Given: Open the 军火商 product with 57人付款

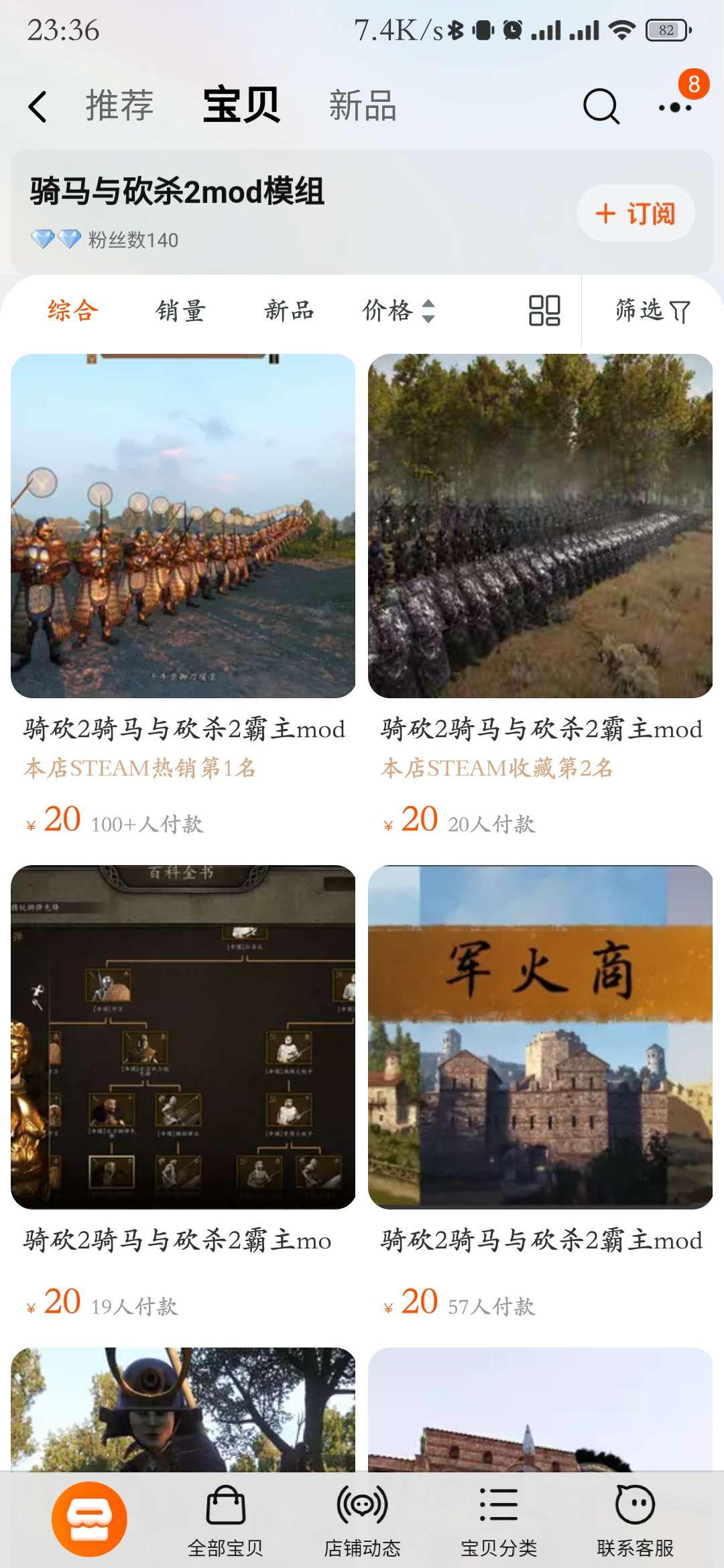Looking at the screenshot, I should [540, 1037].
